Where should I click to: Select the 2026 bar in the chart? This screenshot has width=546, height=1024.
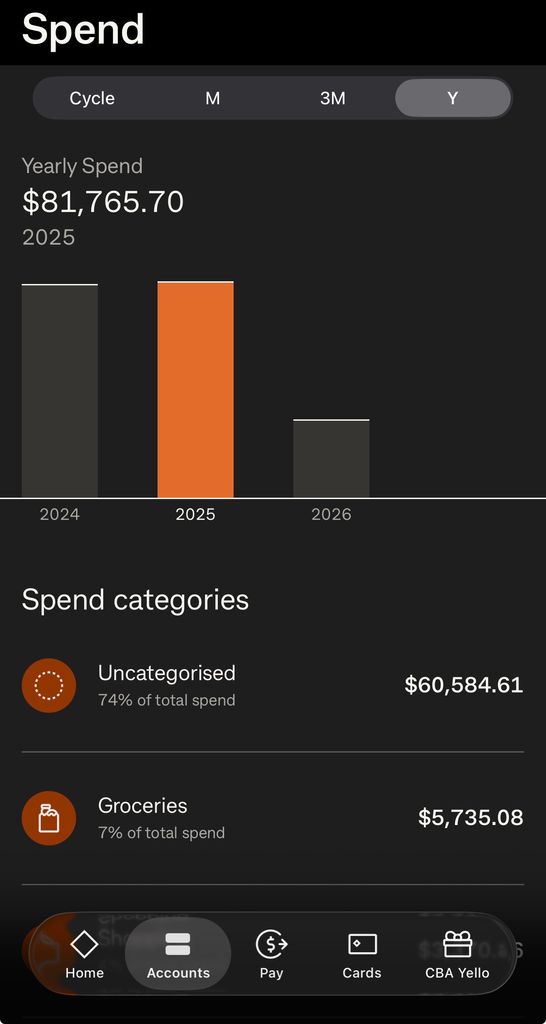(x=331, y=458)
